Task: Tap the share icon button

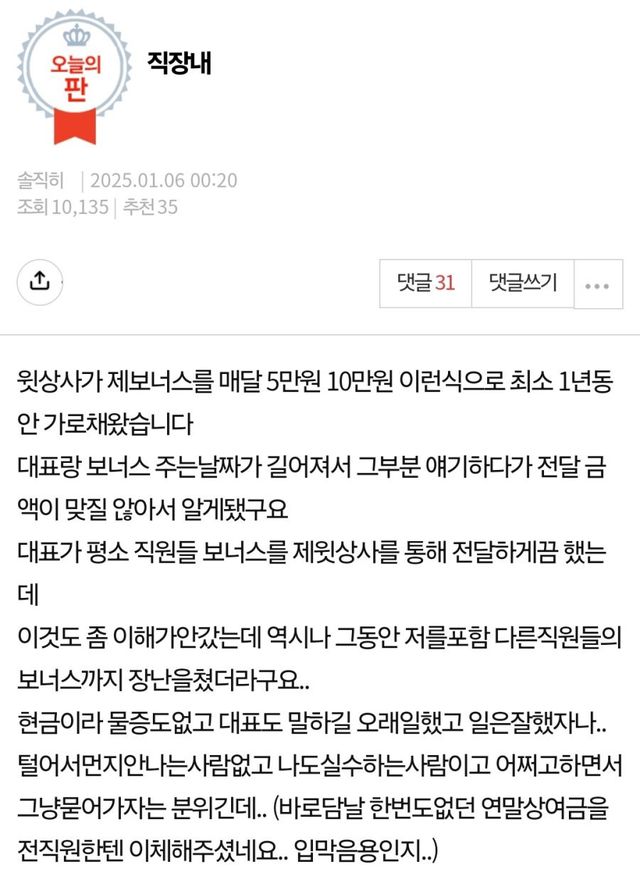Action: pyautogui.click(x=40, y=281)
